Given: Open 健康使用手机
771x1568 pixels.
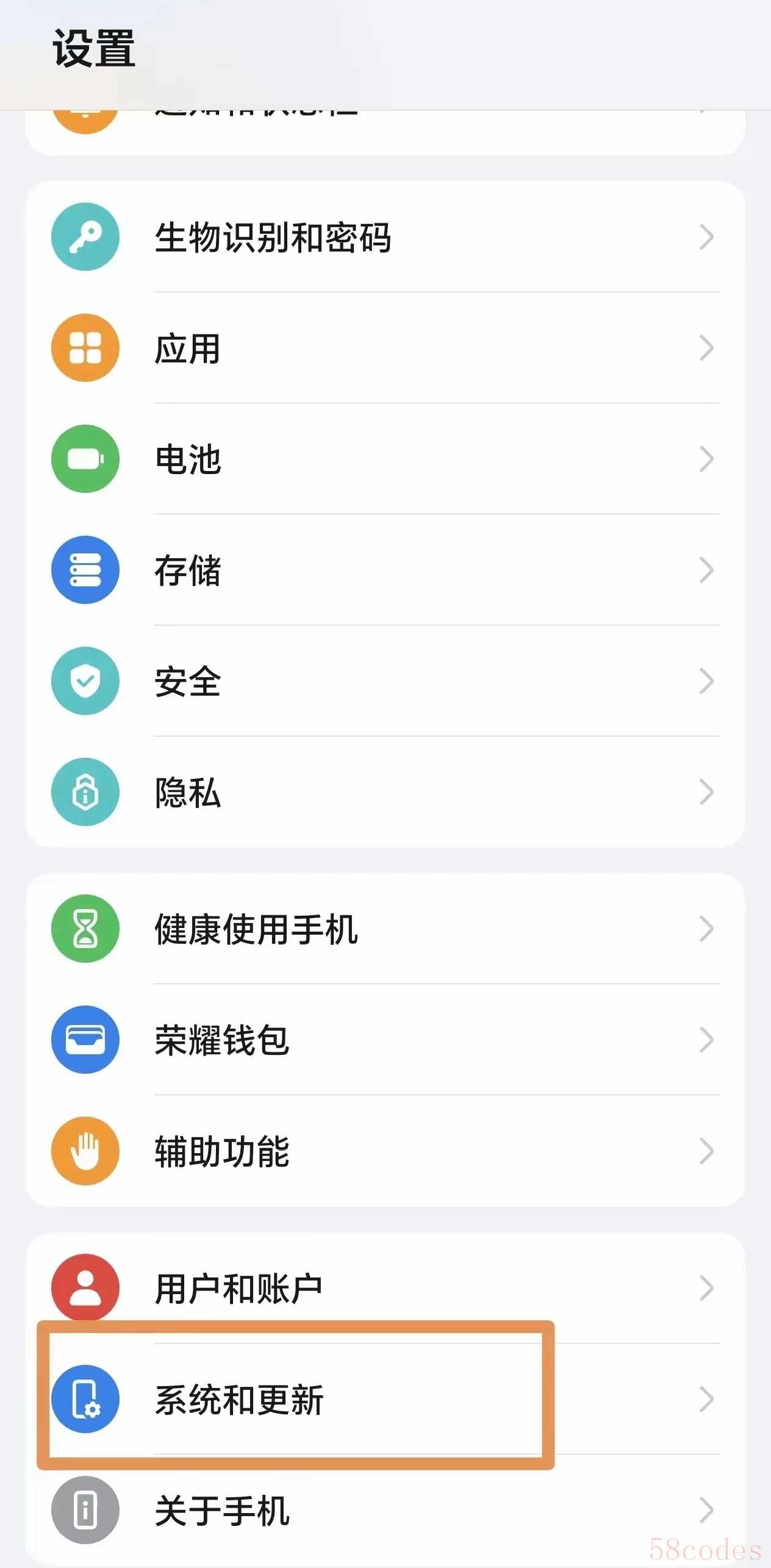Looking at the screenshot, I should (385, 929).
